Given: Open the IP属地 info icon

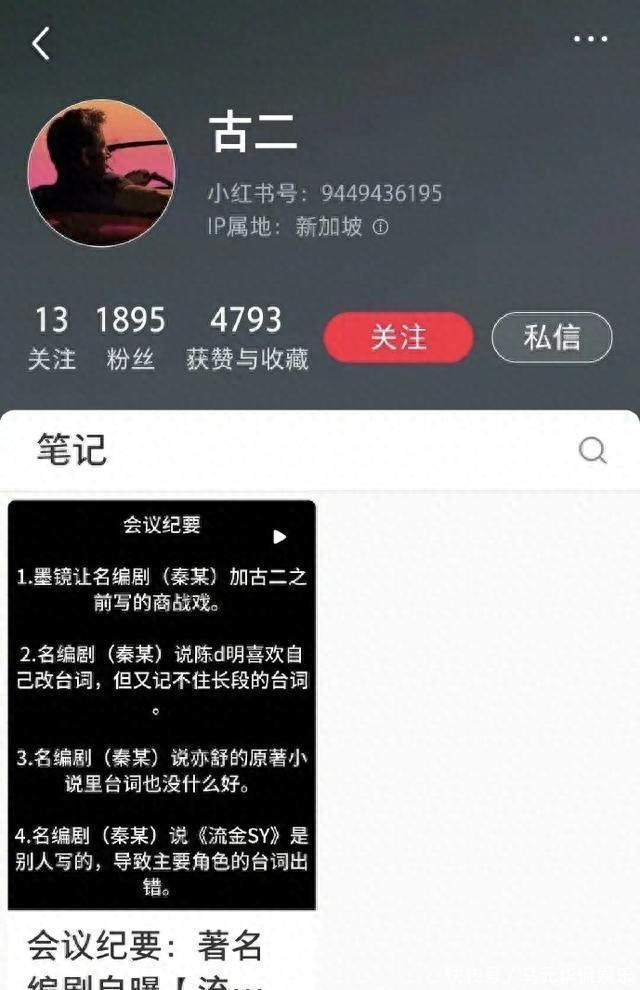Looking at the screenshot, I should (x=380, y=227).
